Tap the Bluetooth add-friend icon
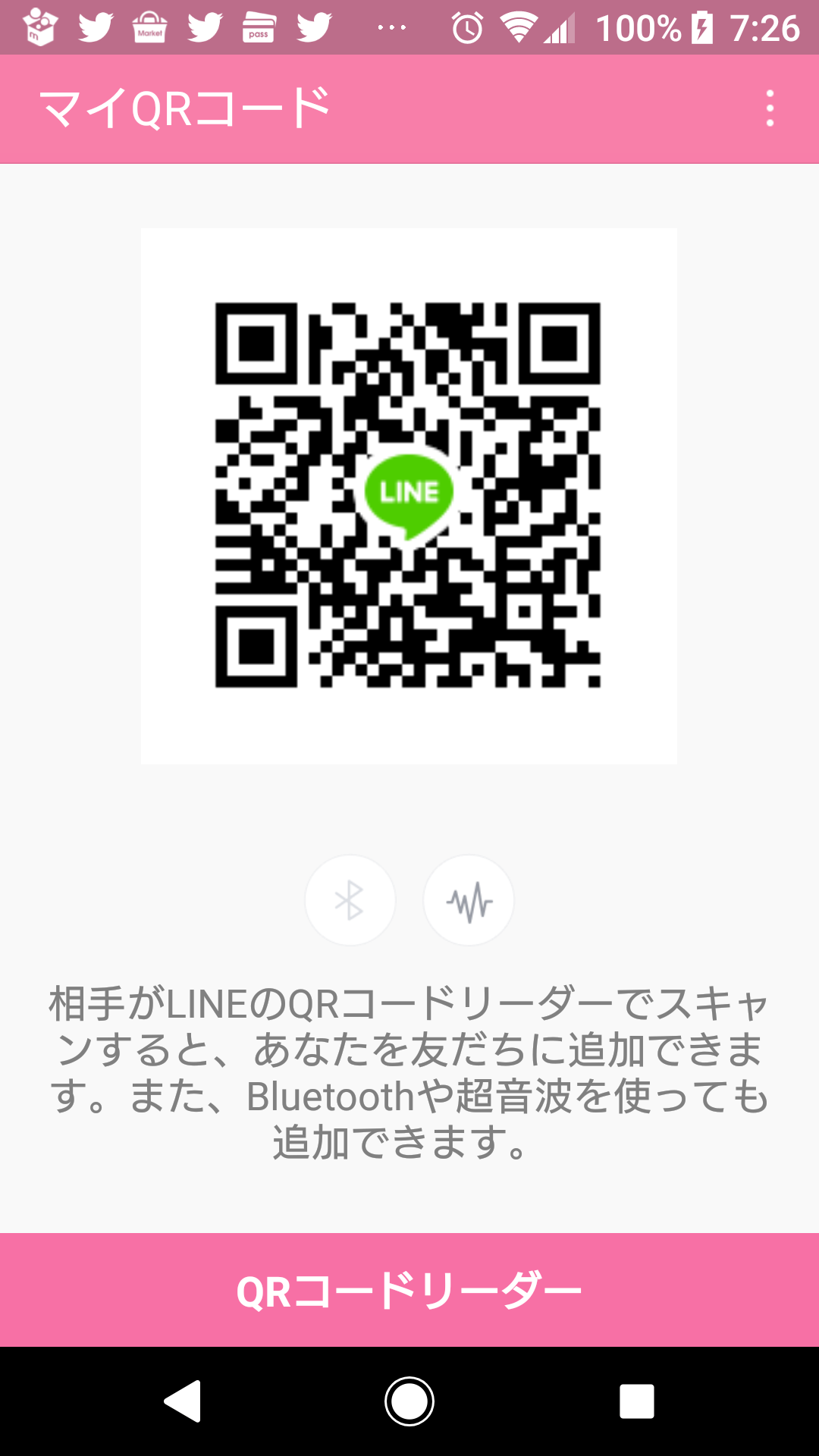The image size is (819, 1456). coord(350,900)
